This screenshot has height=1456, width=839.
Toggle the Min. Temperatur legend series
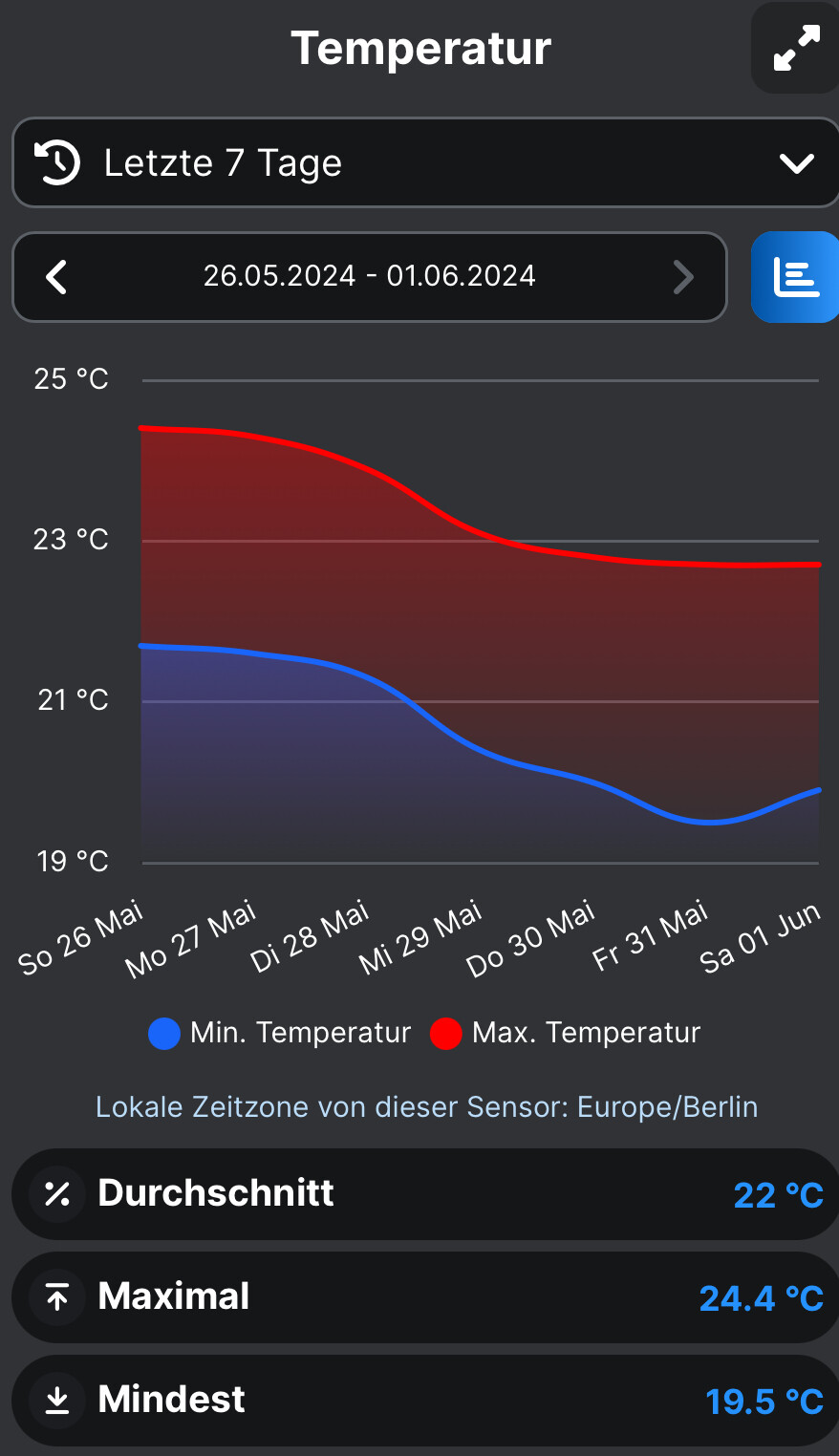(x=279, y=1033)
